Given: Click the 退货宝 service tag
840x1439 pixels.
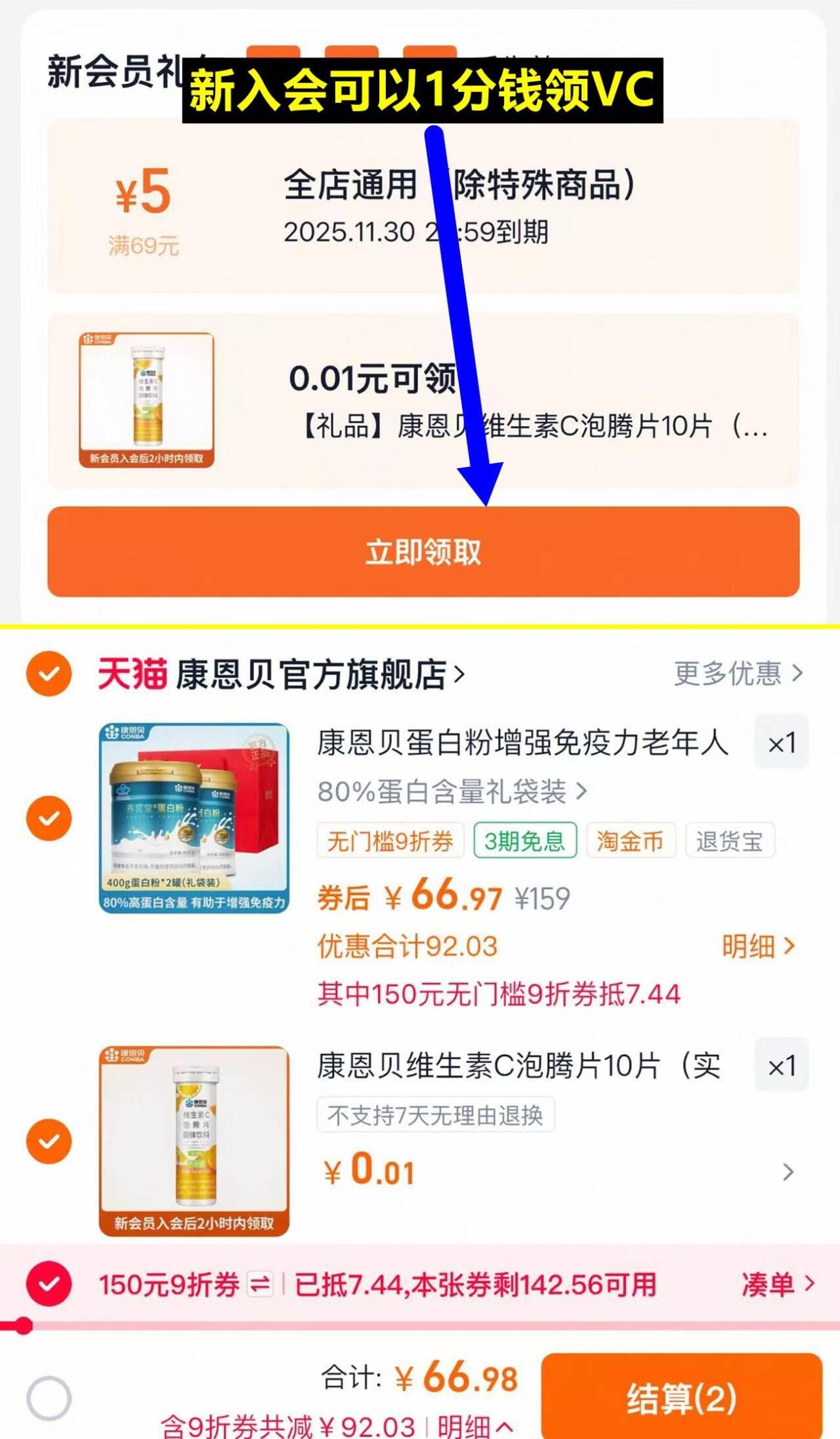Looking at the screenshot, I should (x=730, y=840).
